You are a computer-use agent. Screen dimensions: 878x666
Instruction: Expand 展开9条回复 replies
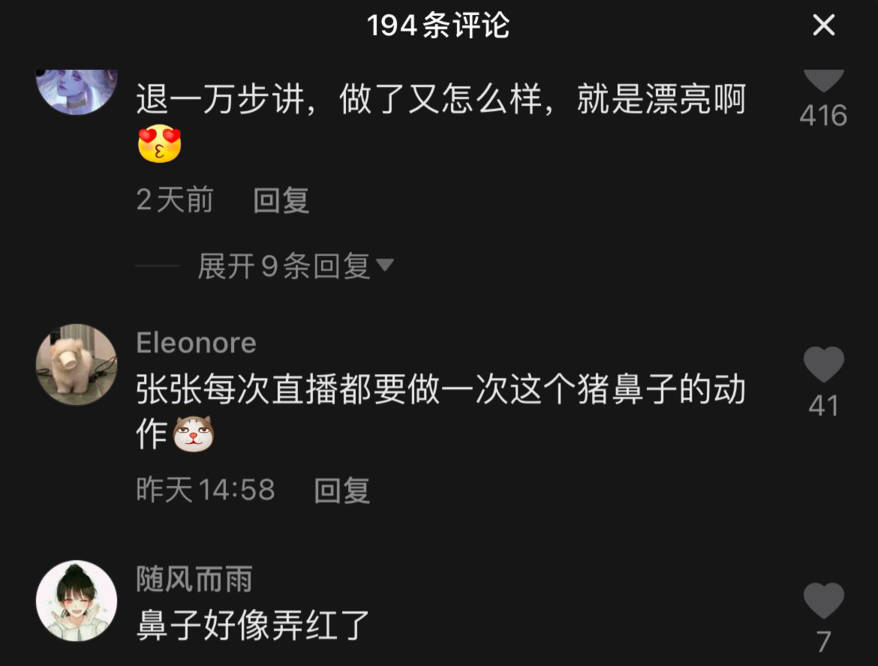(295, 266)
